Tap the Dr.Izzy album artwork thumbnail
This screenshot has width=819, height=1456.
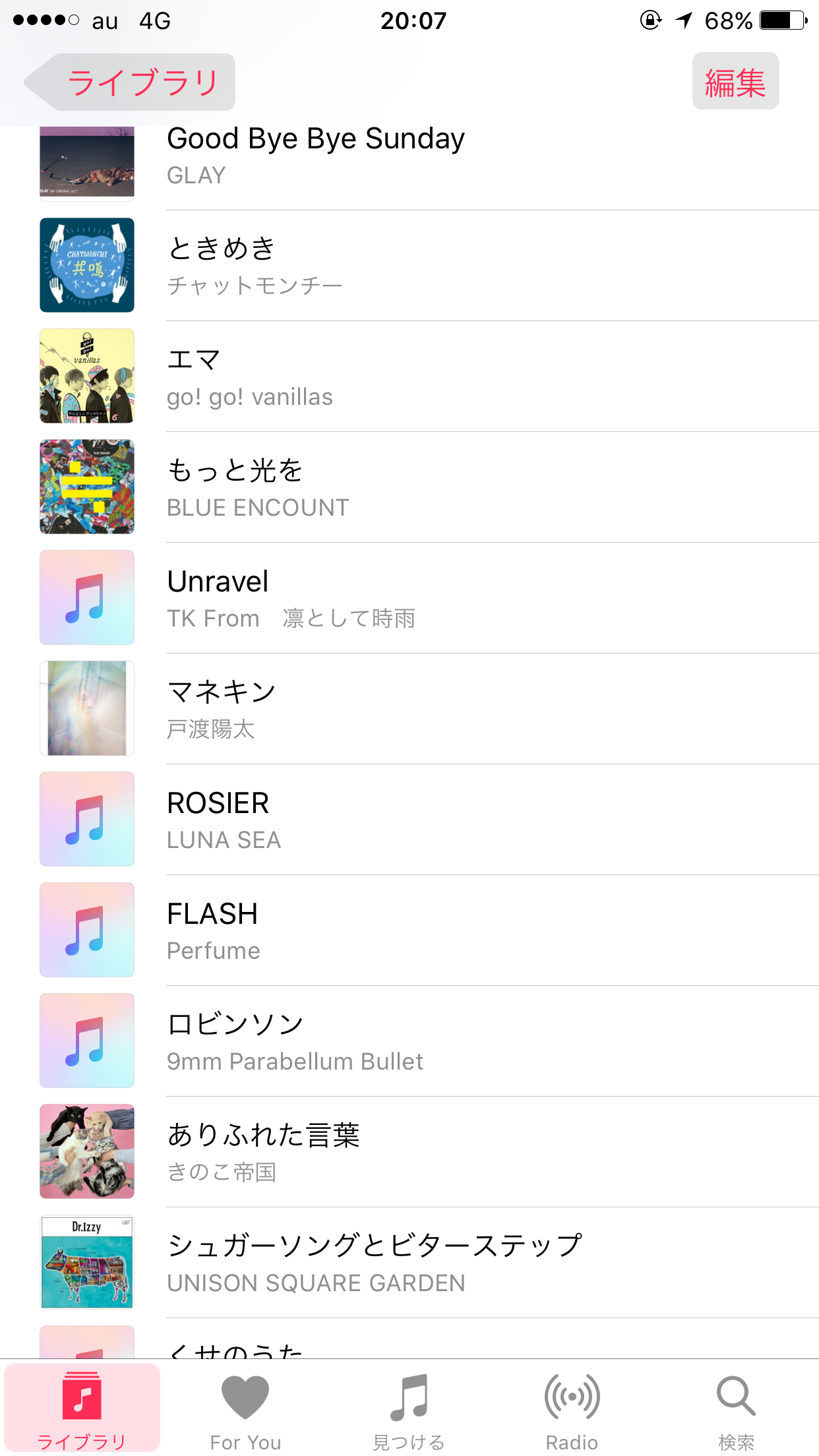[86, 1262]
